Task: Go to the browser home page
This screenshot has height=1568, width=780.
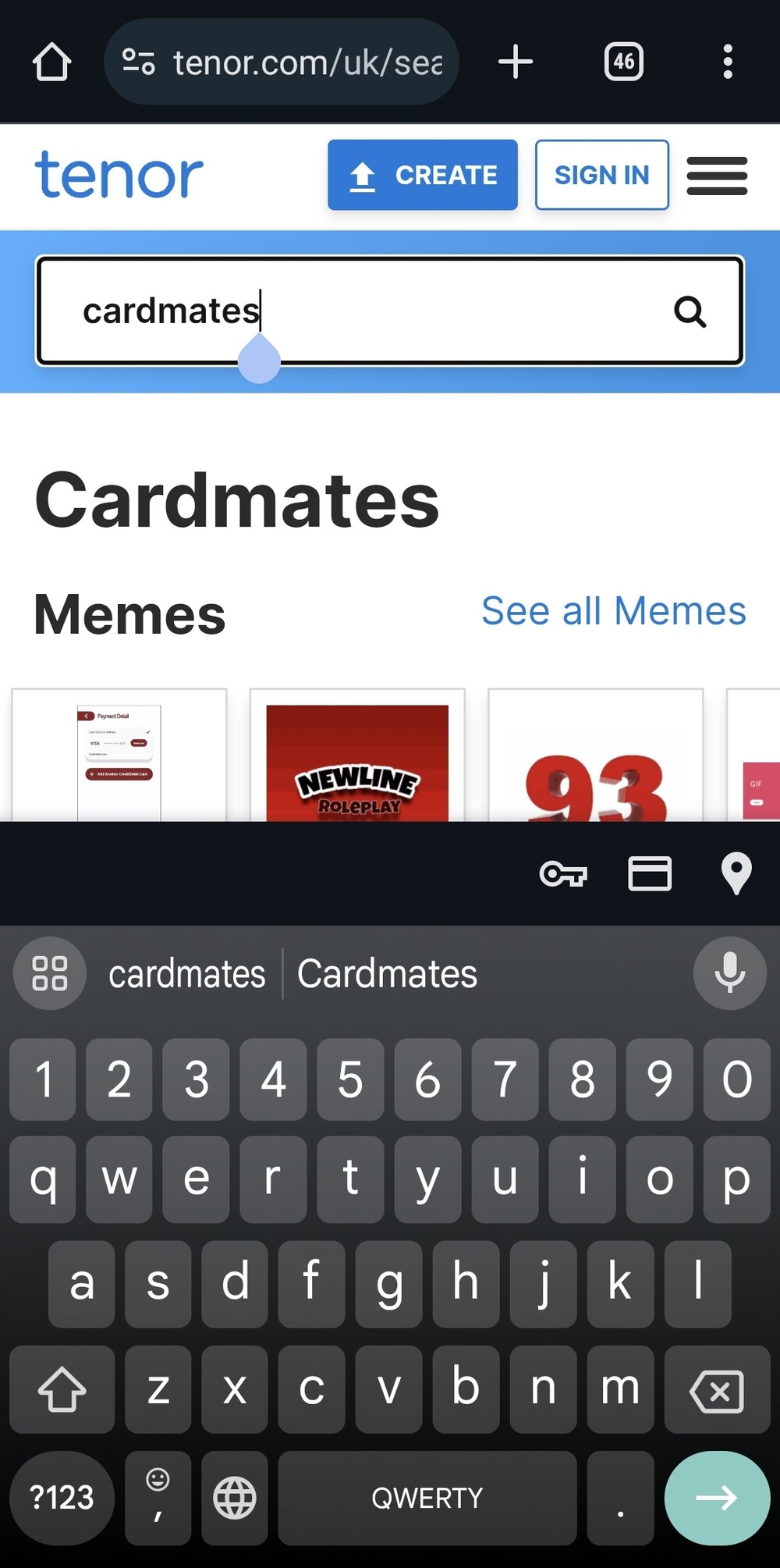Action: pyautogui.click(x=52, y=62)
